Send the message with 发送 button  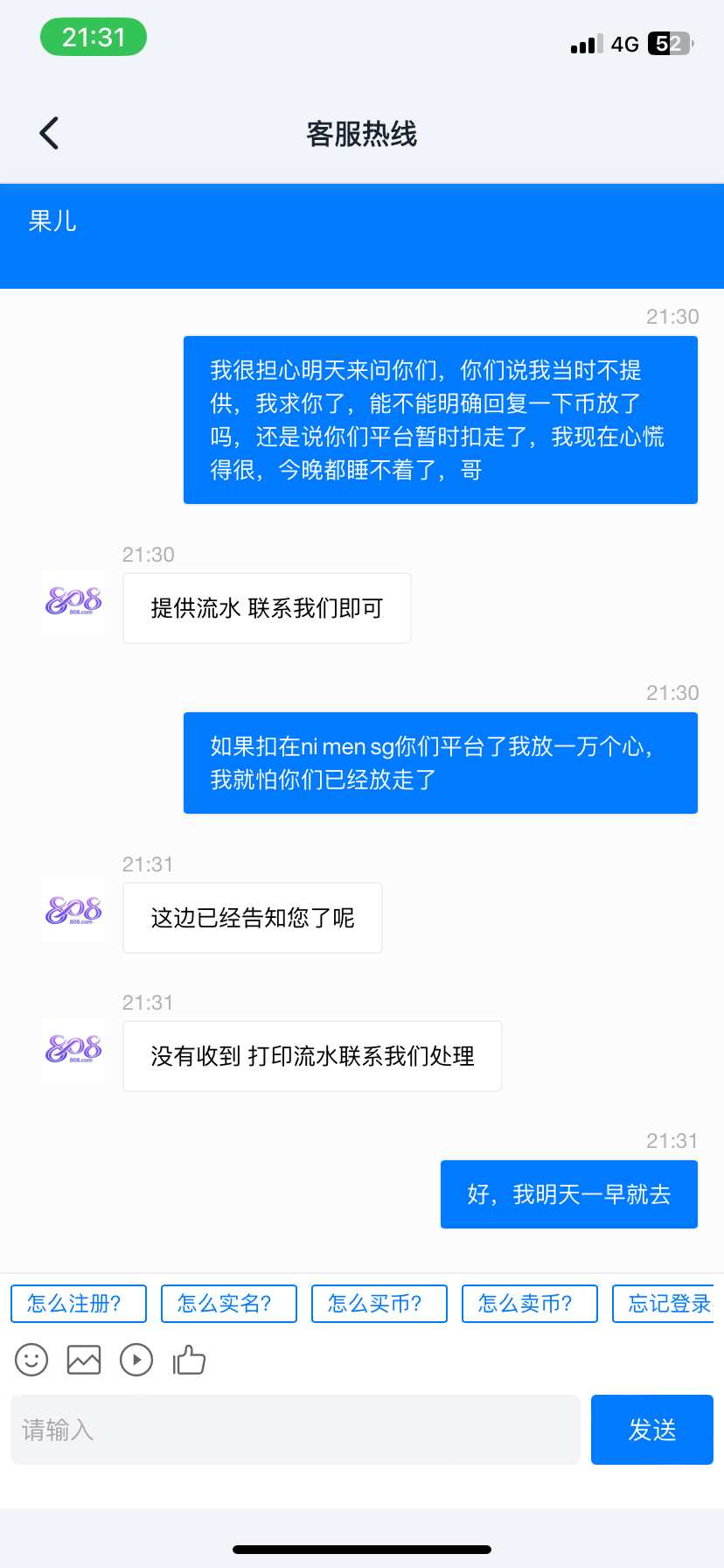(x=652, y=1430)
